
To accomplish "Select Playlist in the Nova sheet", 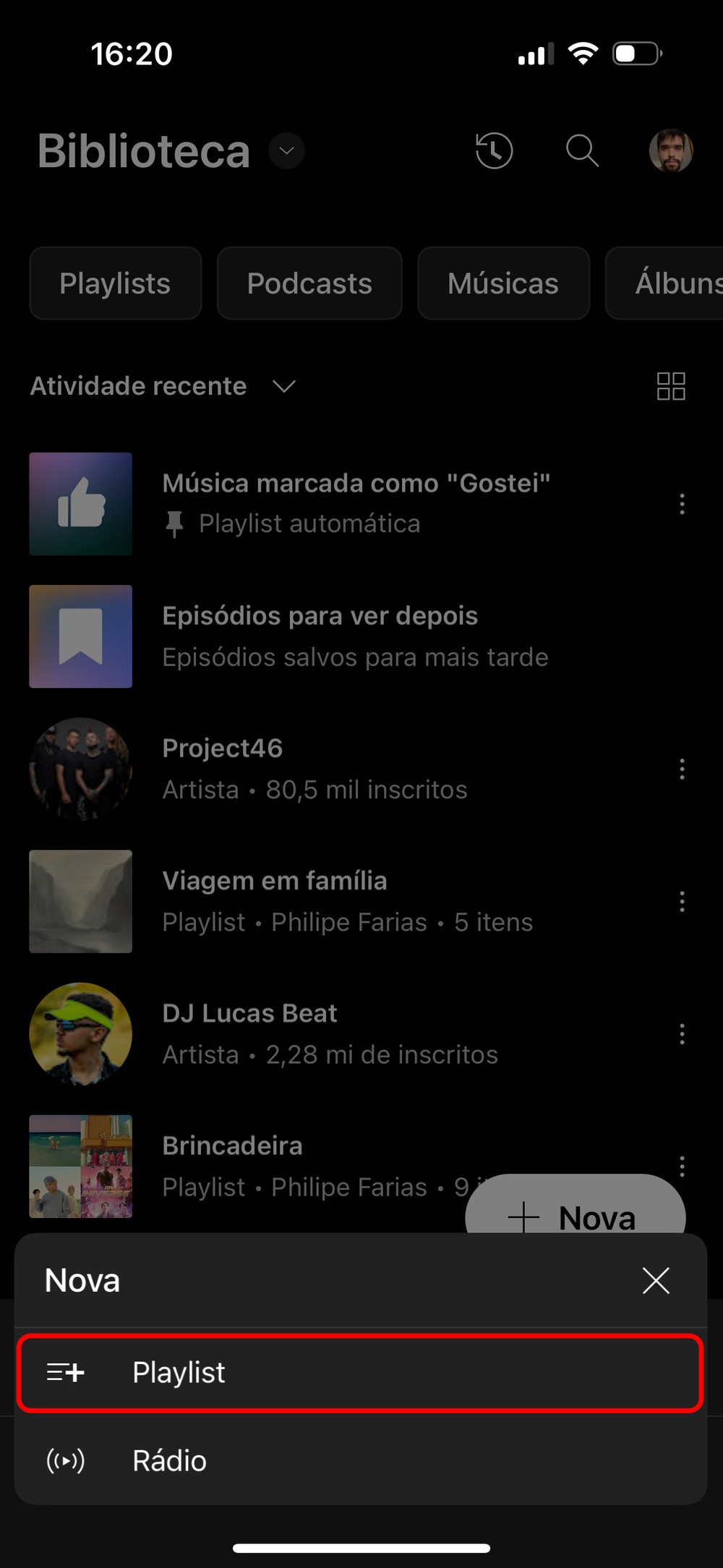I will click(360, 1372).
